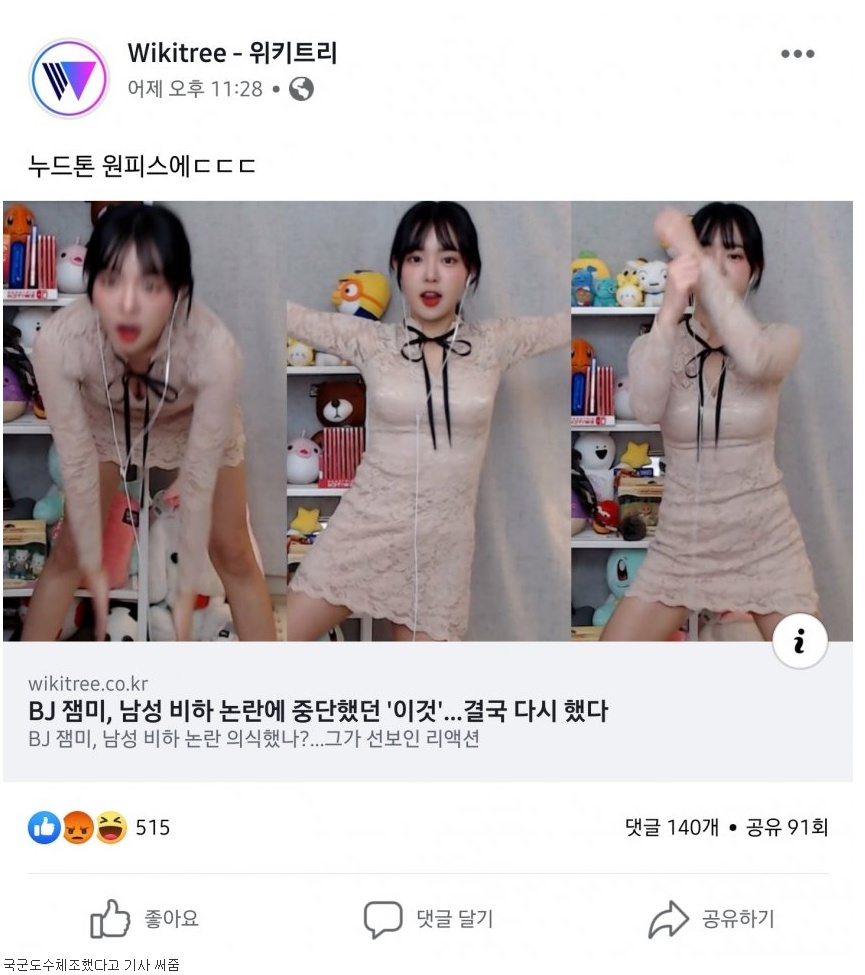Screen dimensions: 865x975
Task: Open the Wikitree page profile picture
Action: (x=69, y=77)
